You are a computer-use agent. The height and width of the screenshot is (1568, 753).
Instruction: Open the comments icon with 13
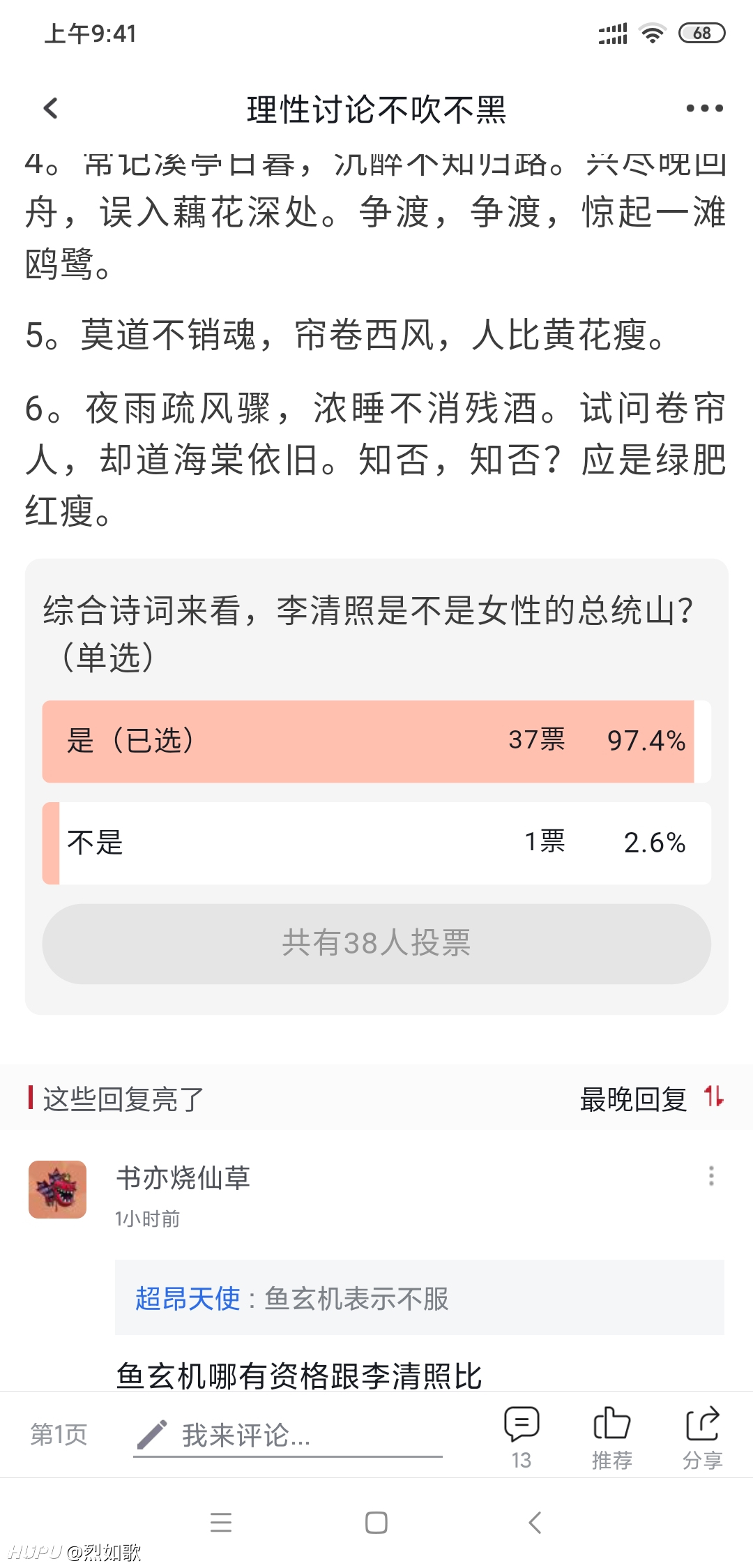click(522, 1438)
